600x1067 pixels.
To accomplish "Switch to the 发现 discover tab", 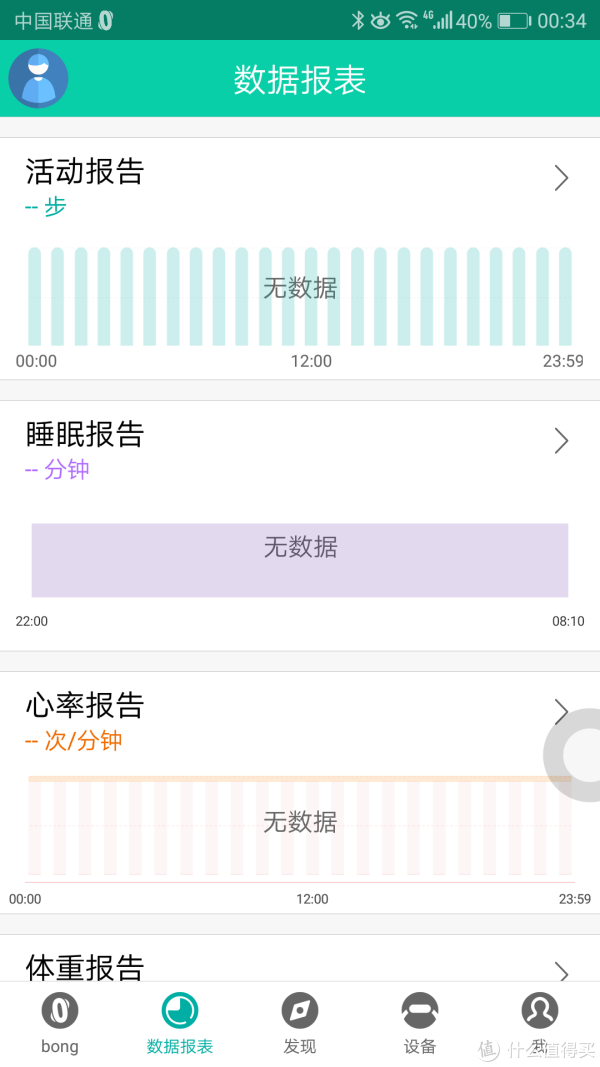I will pos(300,1024).
